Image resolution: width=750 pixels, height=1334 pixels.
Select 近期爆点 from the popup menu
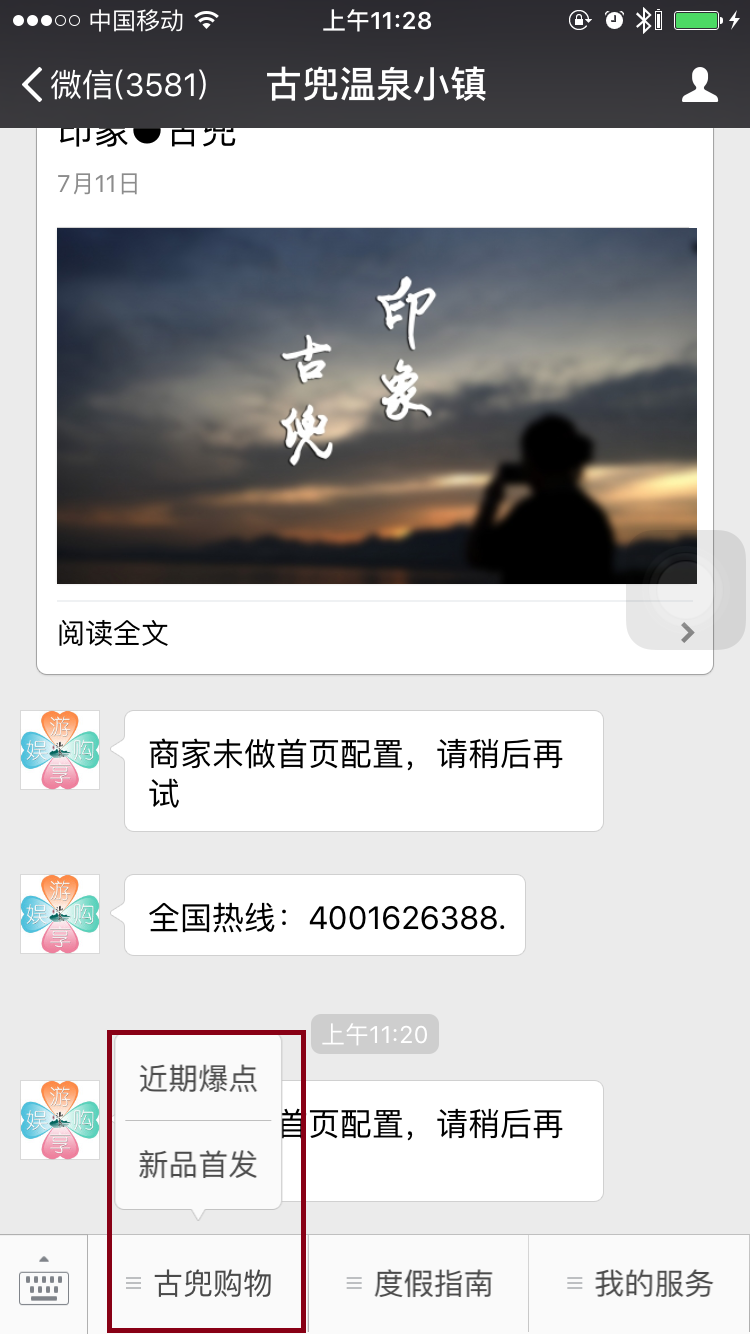pos(198,1079)
